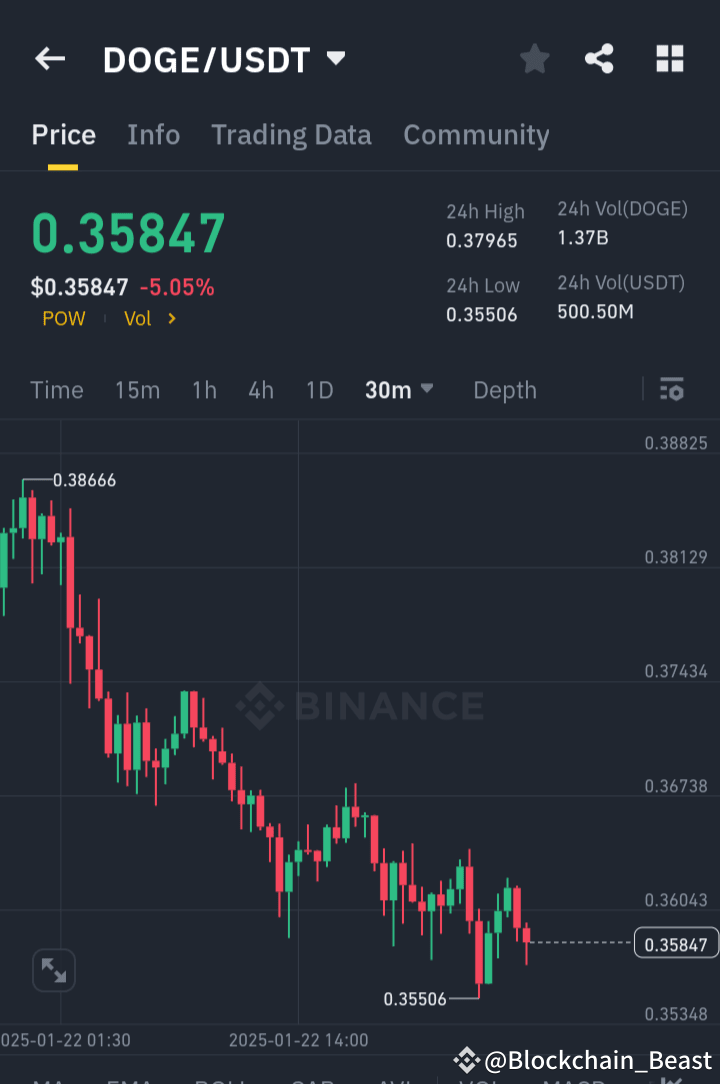This screenshot has height=1084, width=720.
Task: Open the markets grid icon
Action: pyautogui.click(x=668, y=58)
